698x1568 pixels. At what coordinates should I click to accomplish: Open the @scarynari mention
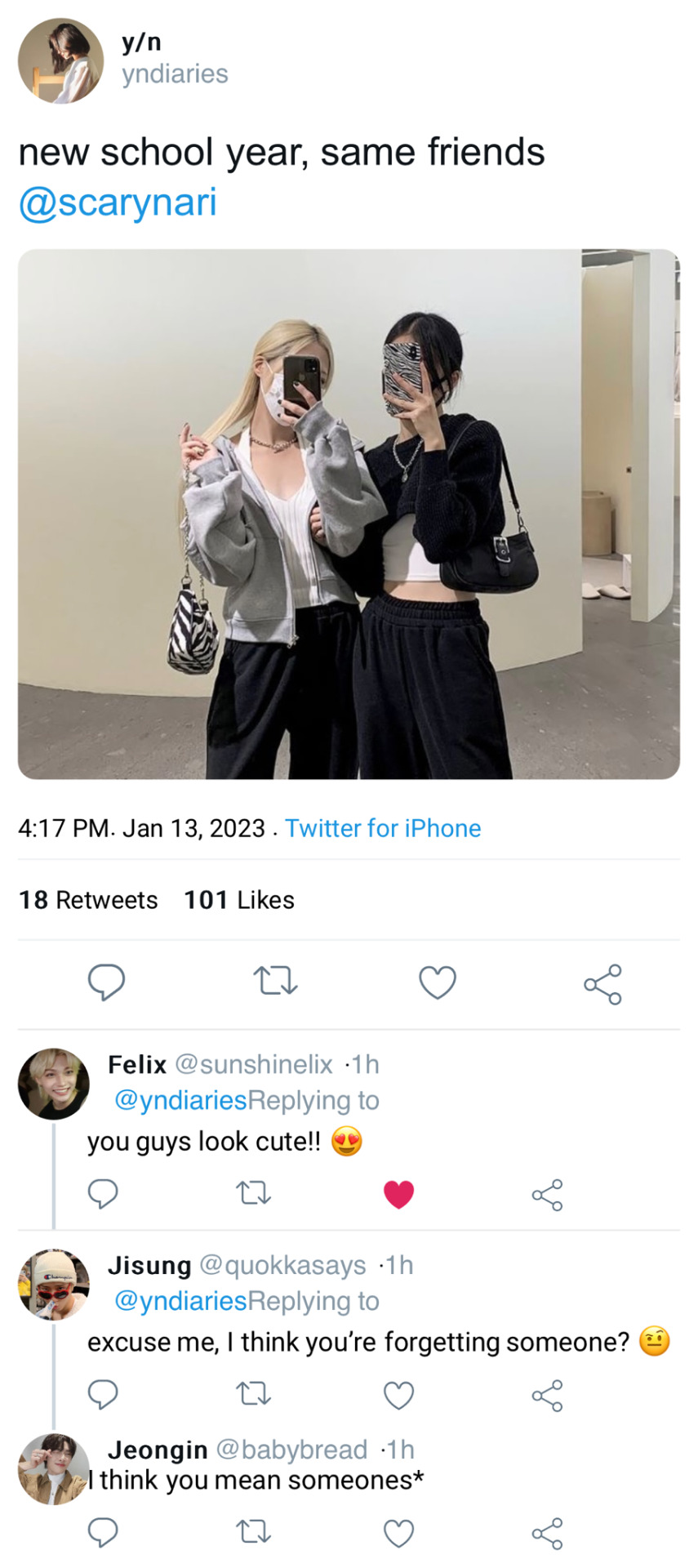118,203
